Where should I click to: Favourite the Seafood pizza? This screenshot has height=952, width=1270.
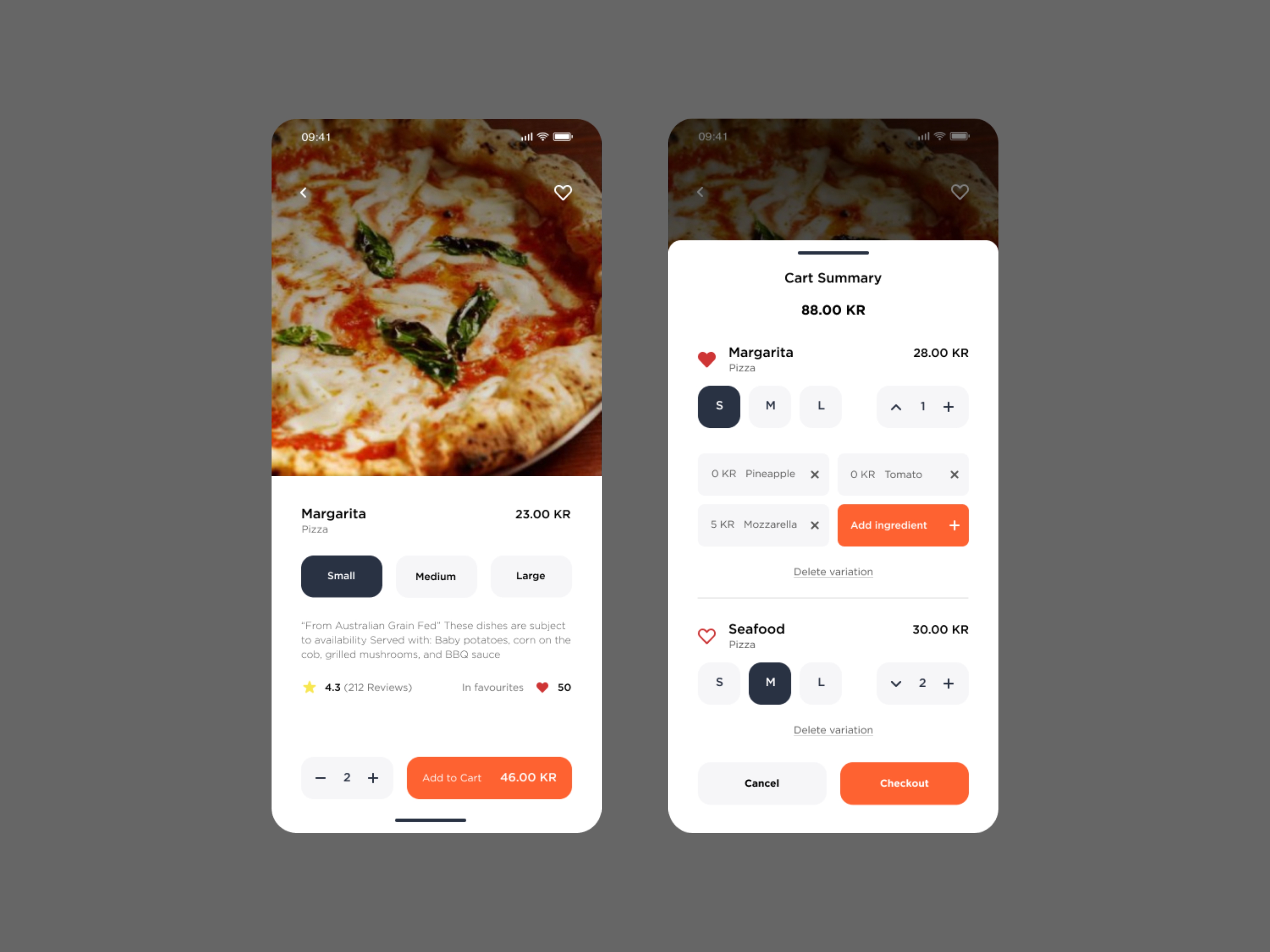(x=707, y=636)
